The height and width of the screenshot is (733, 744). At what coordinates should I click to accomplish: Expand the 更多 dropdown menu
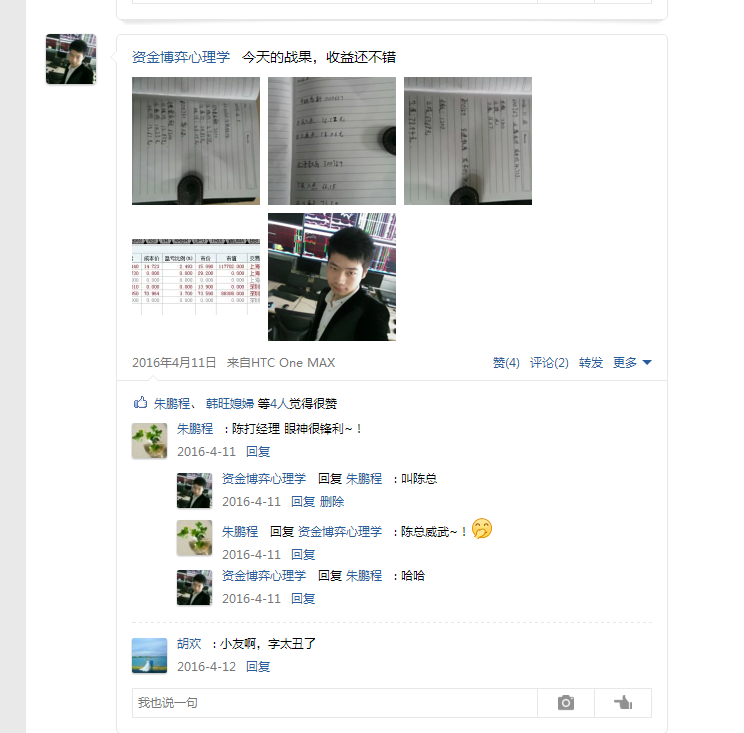click(x=632, y=363)
